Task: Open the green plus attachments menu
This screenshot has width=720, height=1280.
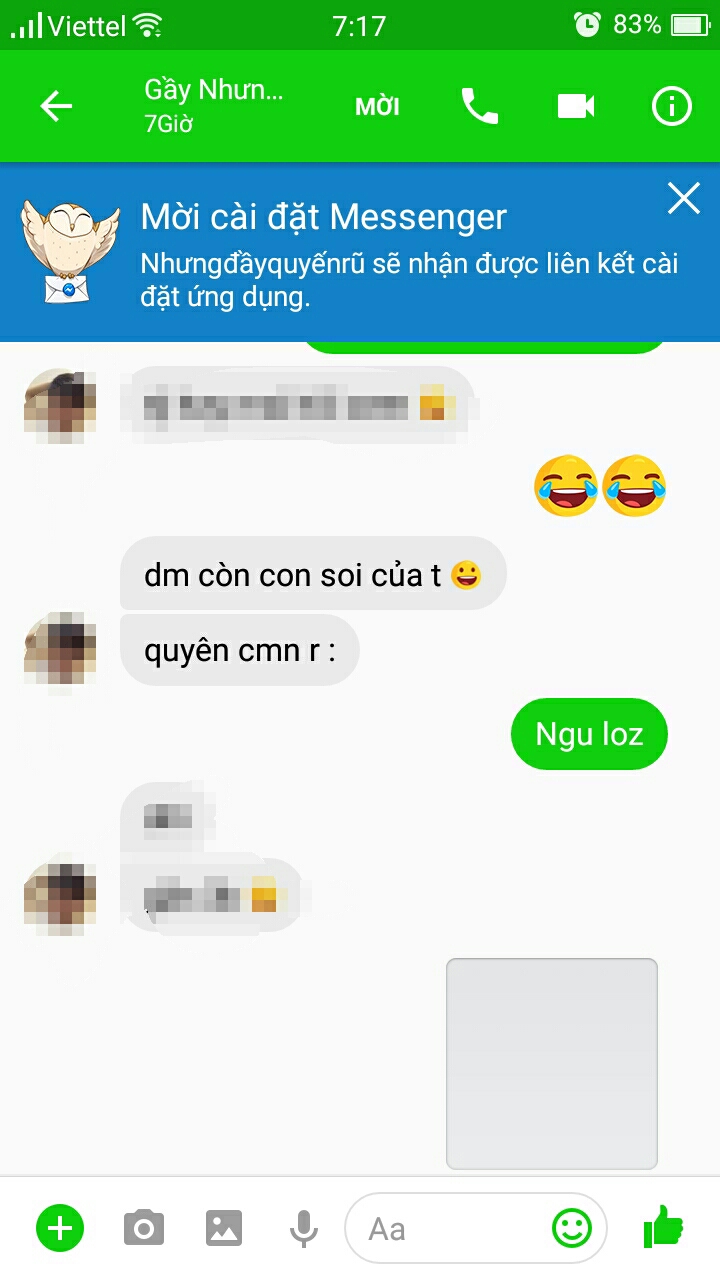Action: tap(60, 1227)
